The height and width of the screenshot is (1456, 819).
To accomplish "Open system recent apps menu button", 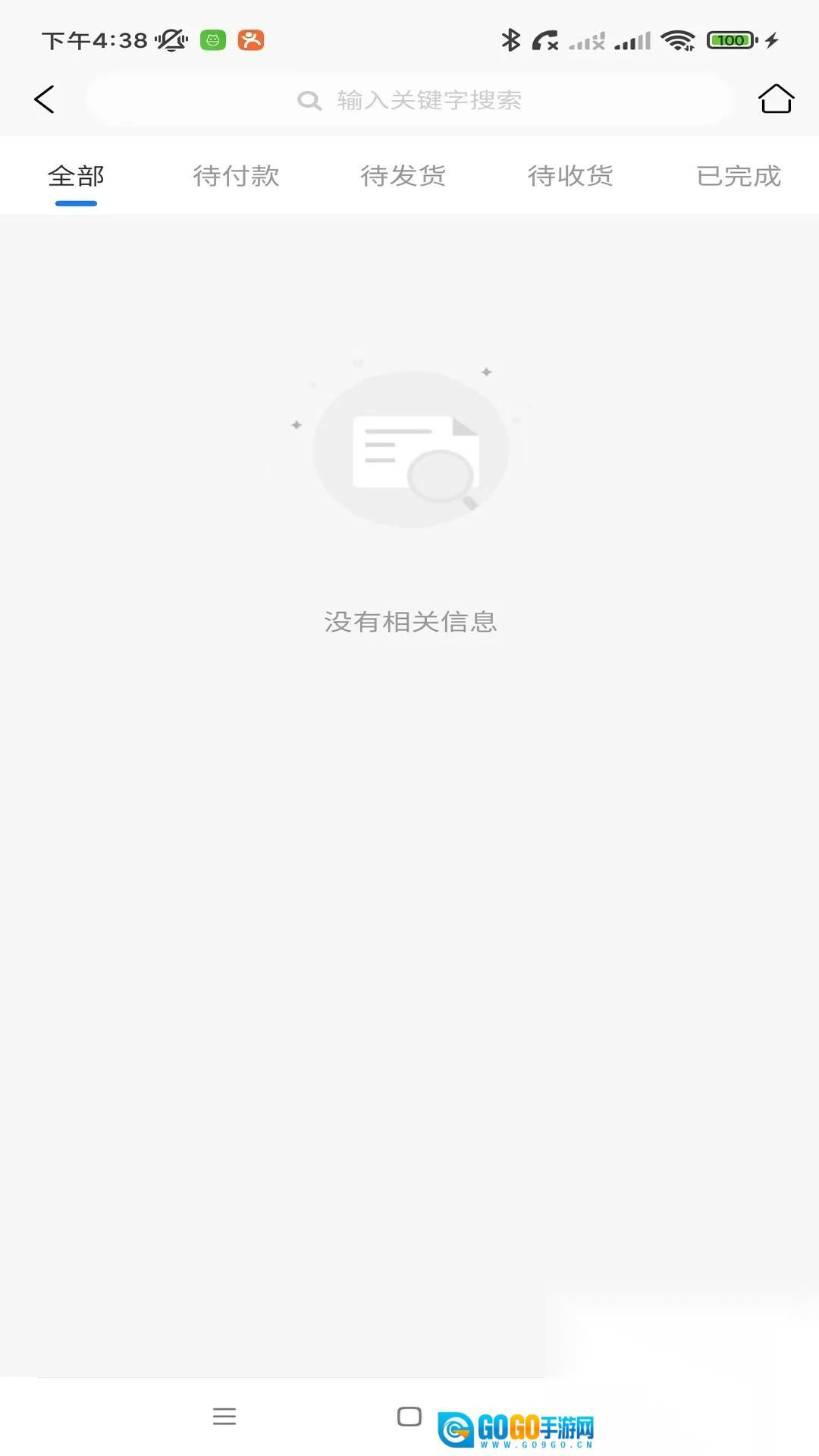I will 224,1416.
